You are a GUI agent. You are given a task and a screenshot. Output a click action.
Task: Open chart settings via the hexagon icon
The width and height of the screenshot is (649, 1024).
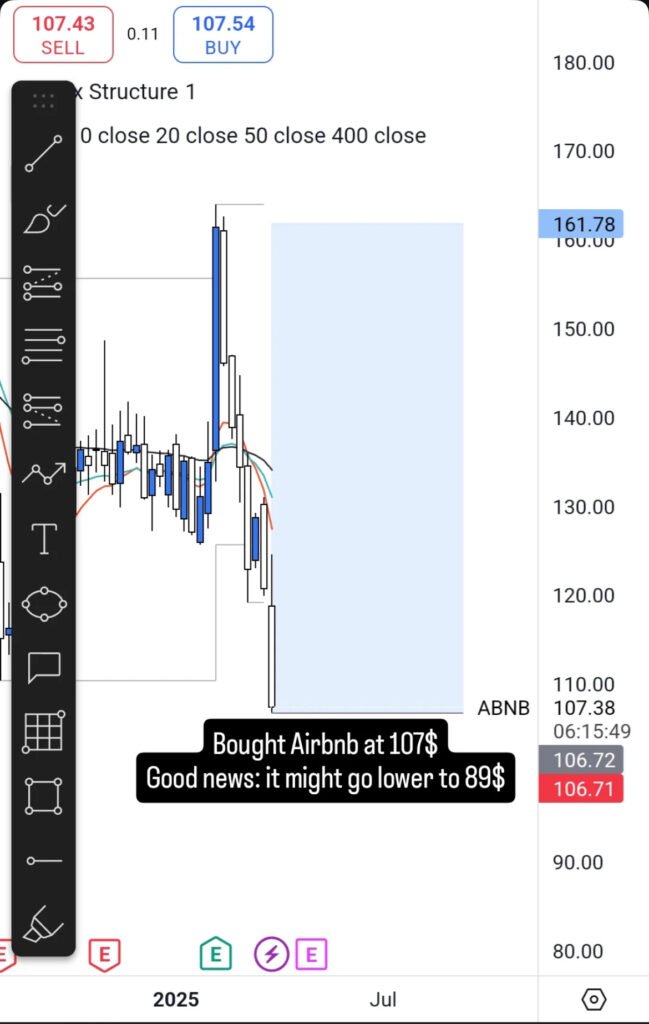(x=593, y=999)
